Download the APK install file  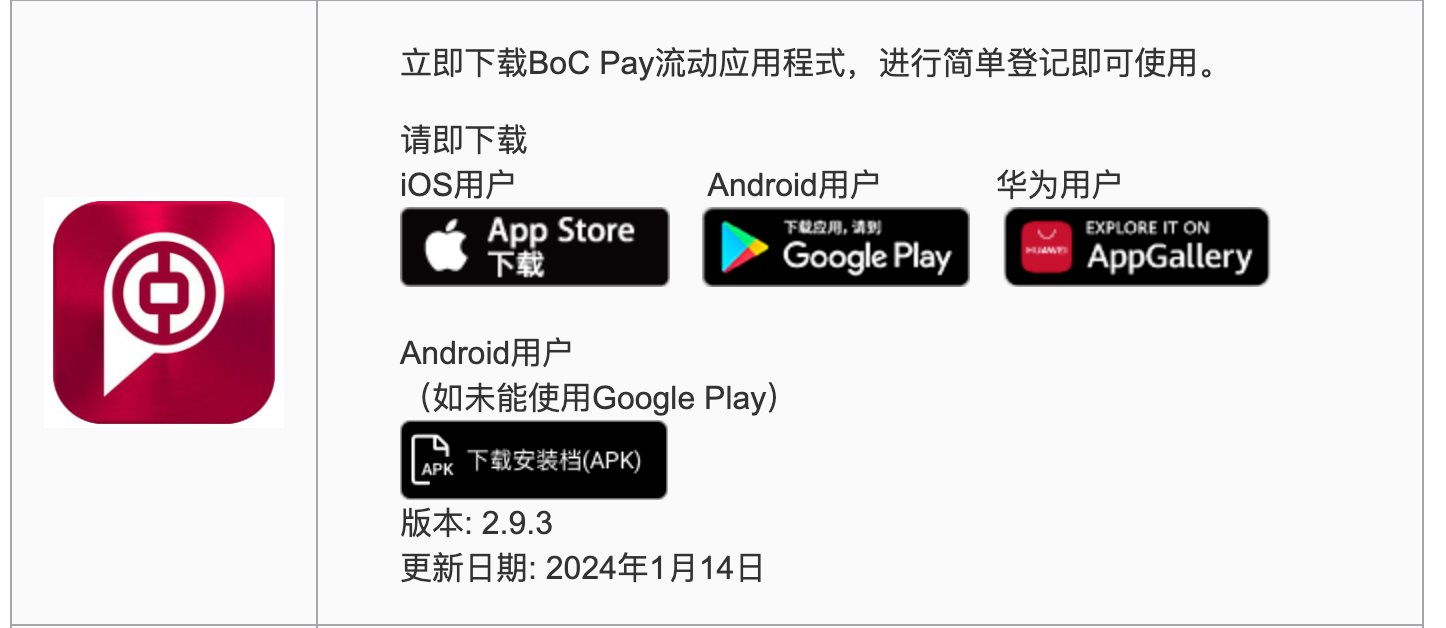click(533, 460)
